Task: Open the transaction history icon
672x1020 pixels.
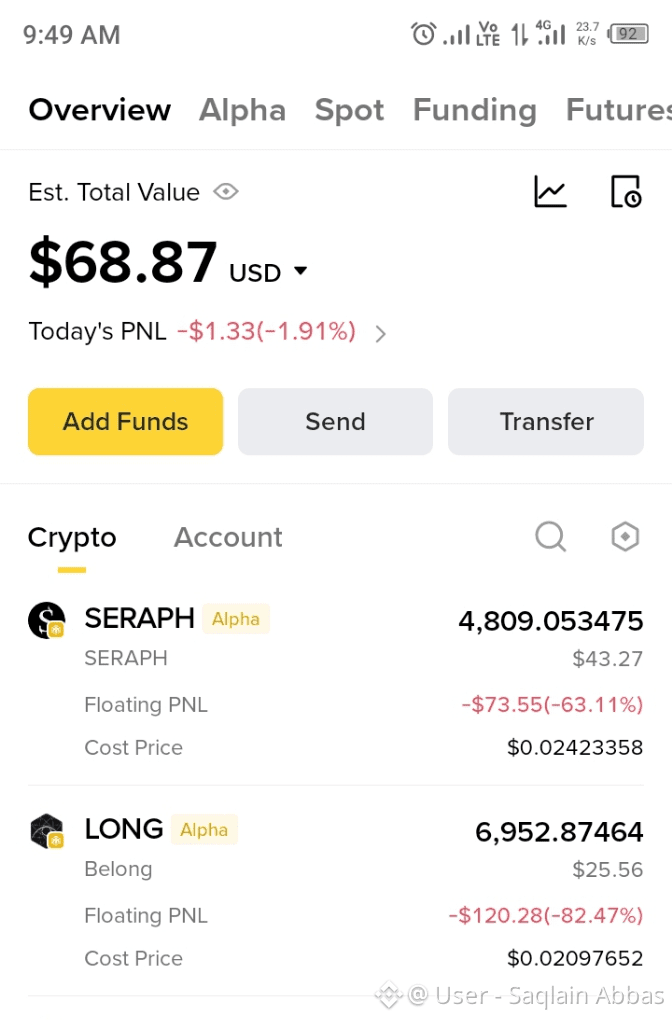Action: [x=626, y=191]
